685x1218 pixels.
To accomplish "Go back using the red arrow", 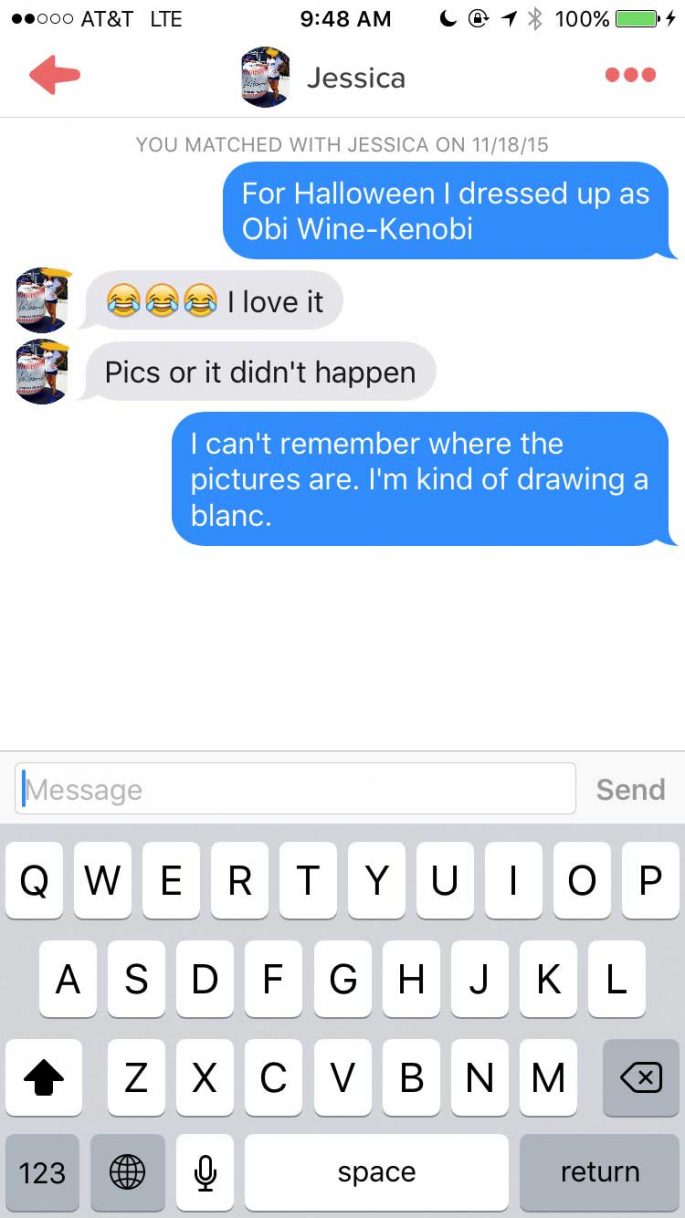I will point(54,76).
